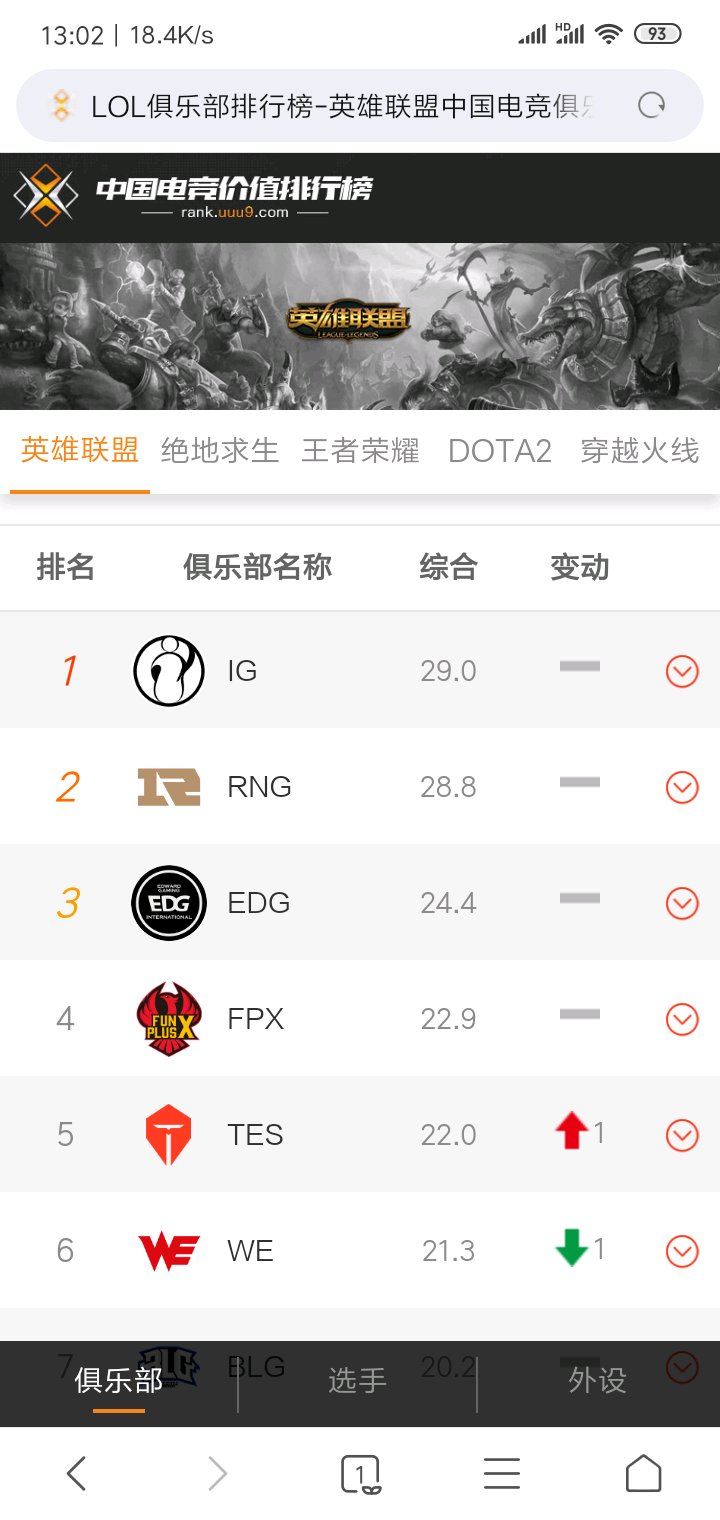The height and width of the screenshot is (1520, 720).
Task: Switch to the 外设 bottom tab
Action: (597, 1381)
